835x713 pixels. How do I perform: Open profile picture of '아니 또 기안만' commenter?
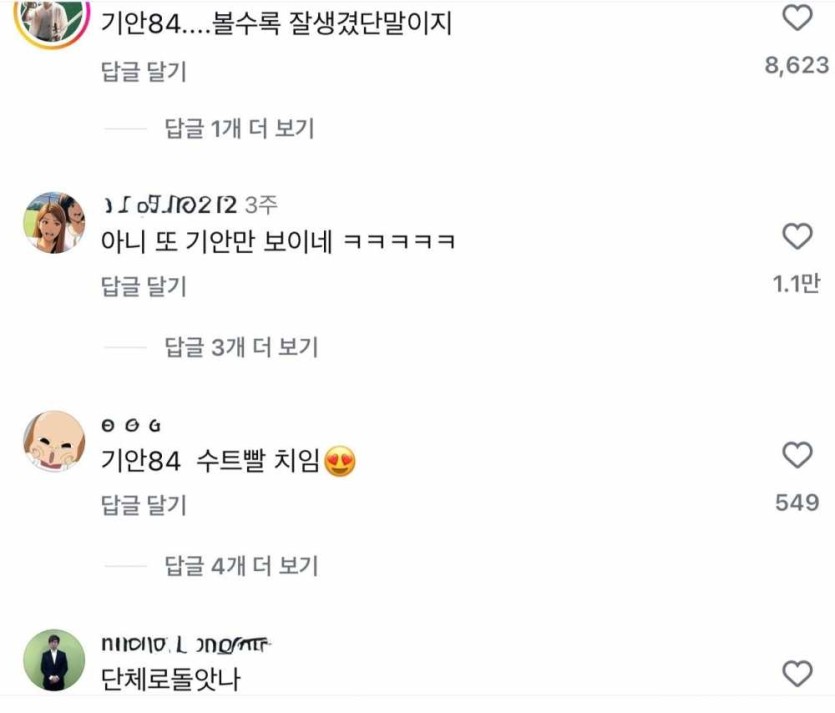(53, 222)
